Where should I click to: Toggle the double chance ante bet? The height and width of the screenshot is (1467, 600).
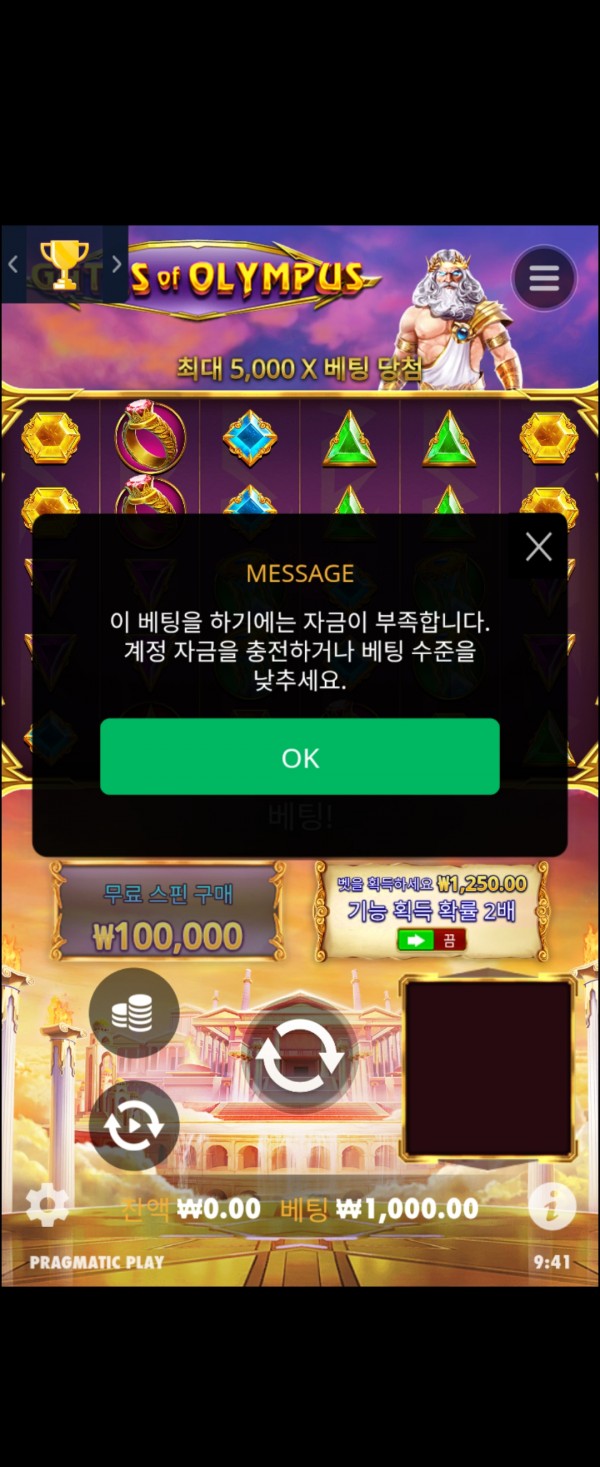tap(431, 940)
